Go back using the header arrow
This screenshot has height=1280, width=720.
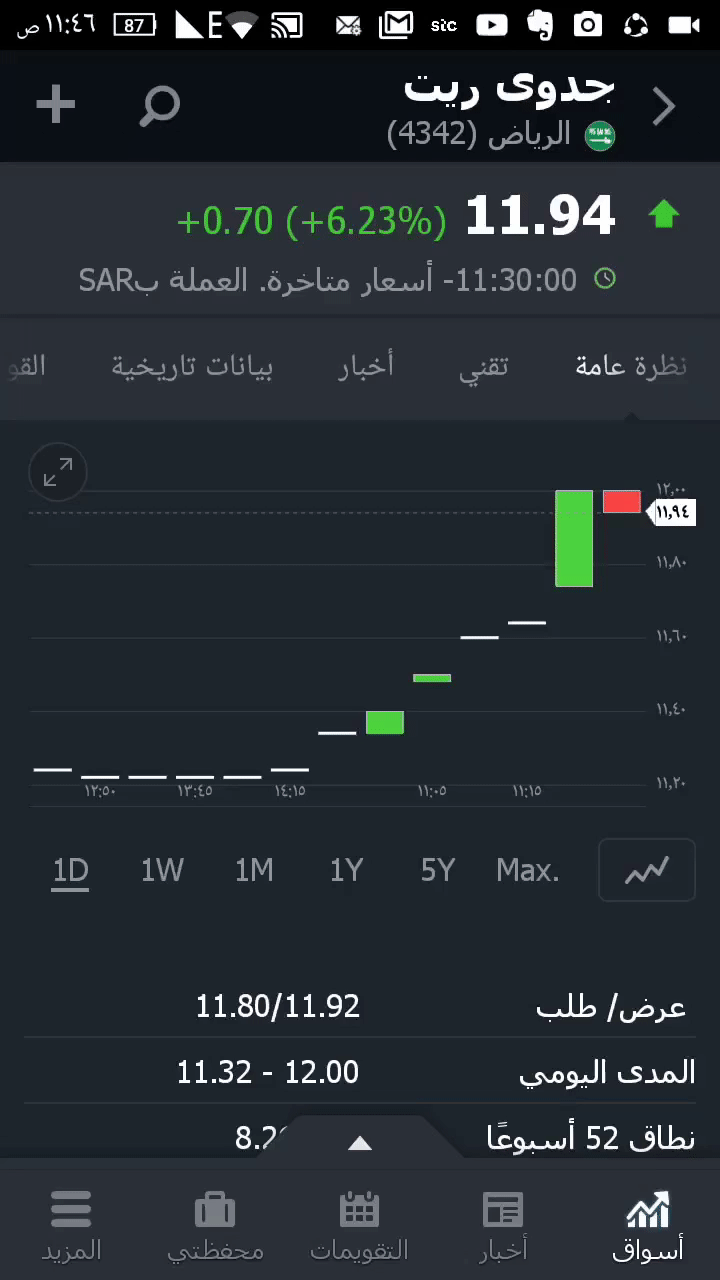pyautogui.click(x=664, y=106)
